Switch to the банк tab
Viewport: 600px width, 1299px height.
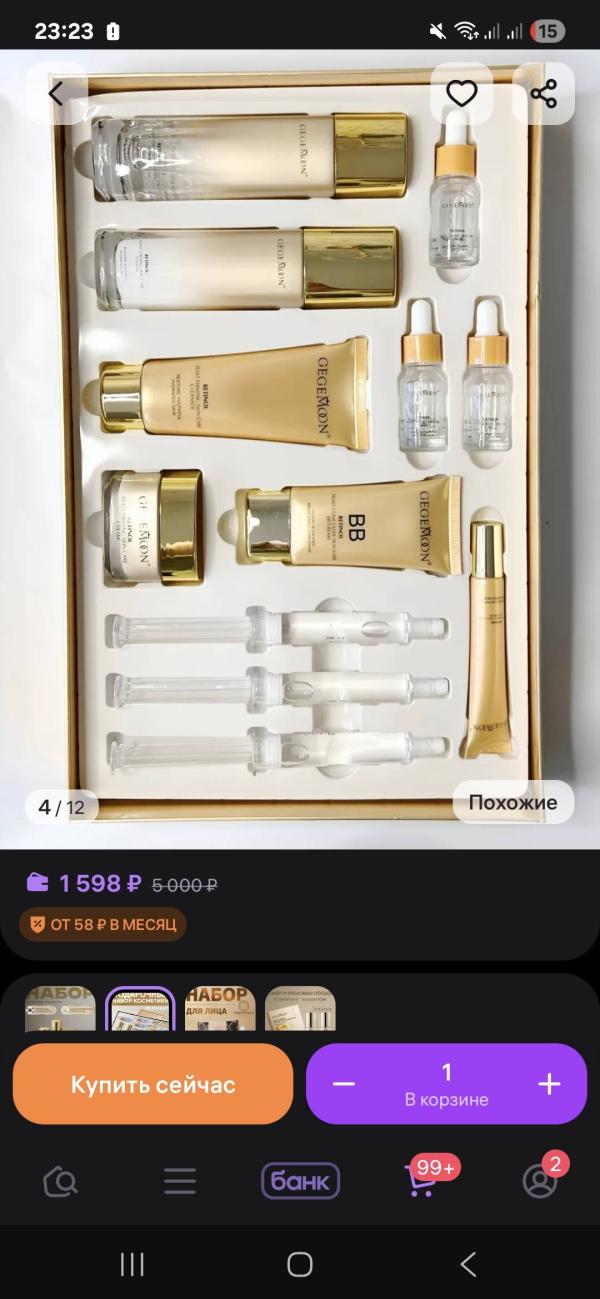pyautogui.click(x=300, y=1182)
